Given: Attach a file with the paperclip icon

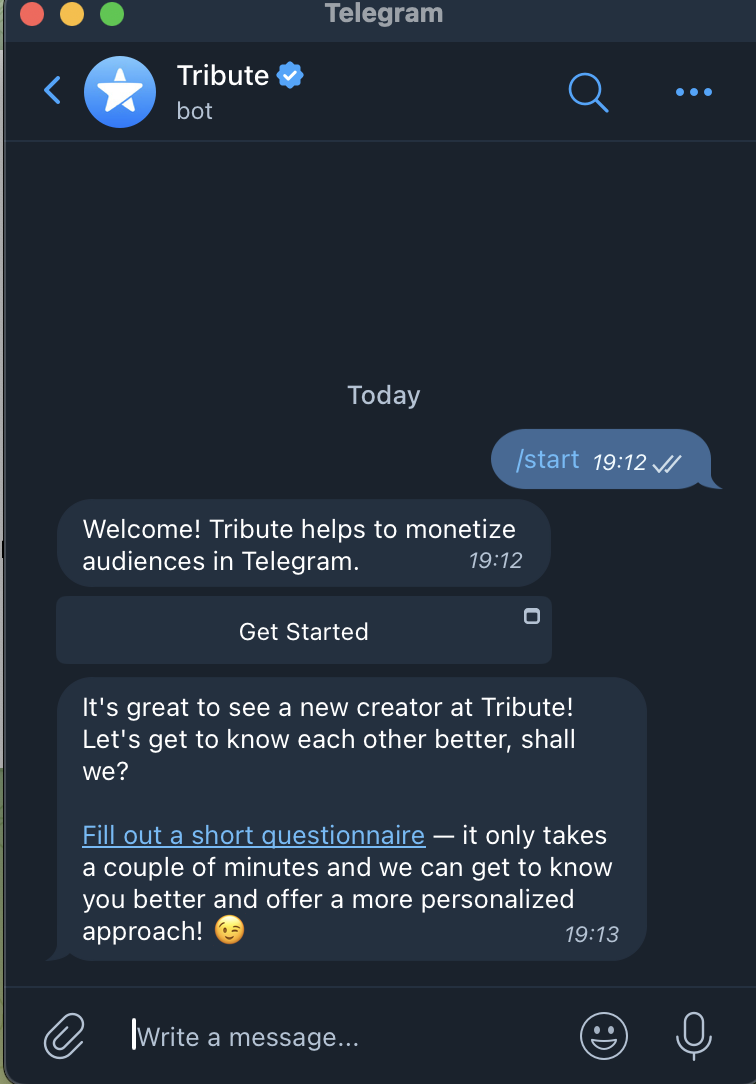Looking at the screenshot, I should (x=64, y=1036).
